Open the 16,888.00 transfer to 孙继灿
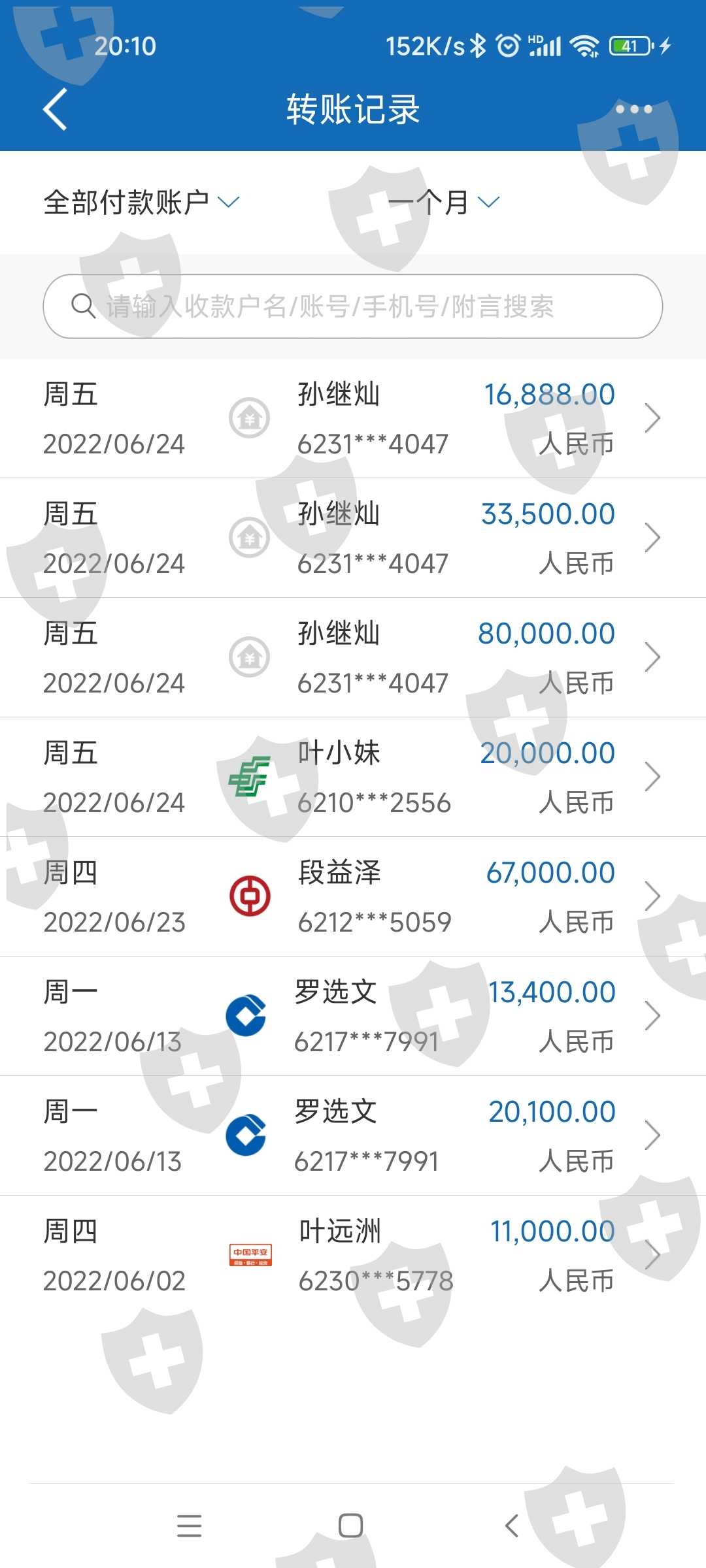This screenshot has height=1568, width=706. (353, 418)
